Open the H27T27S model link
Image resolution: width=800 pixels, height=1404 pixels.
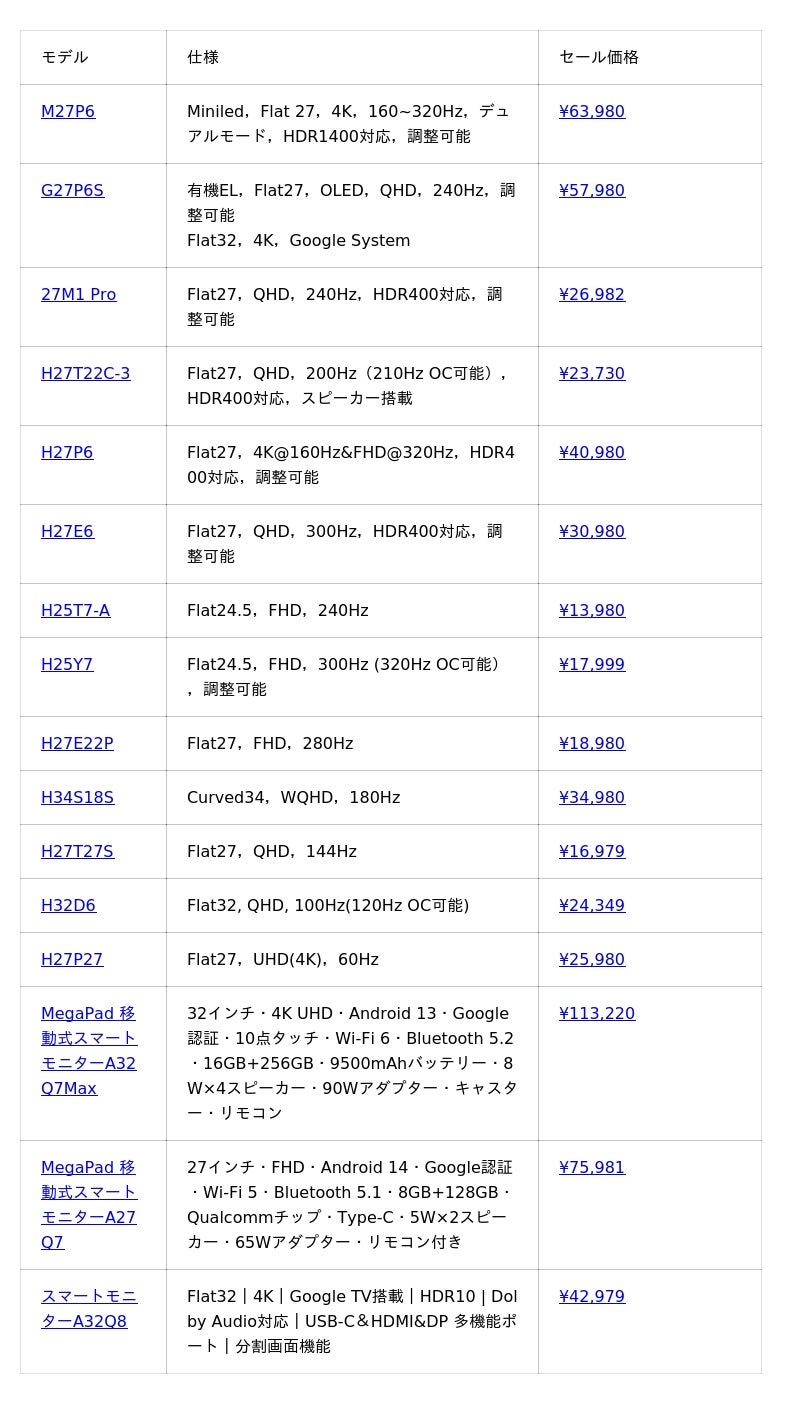77,852
